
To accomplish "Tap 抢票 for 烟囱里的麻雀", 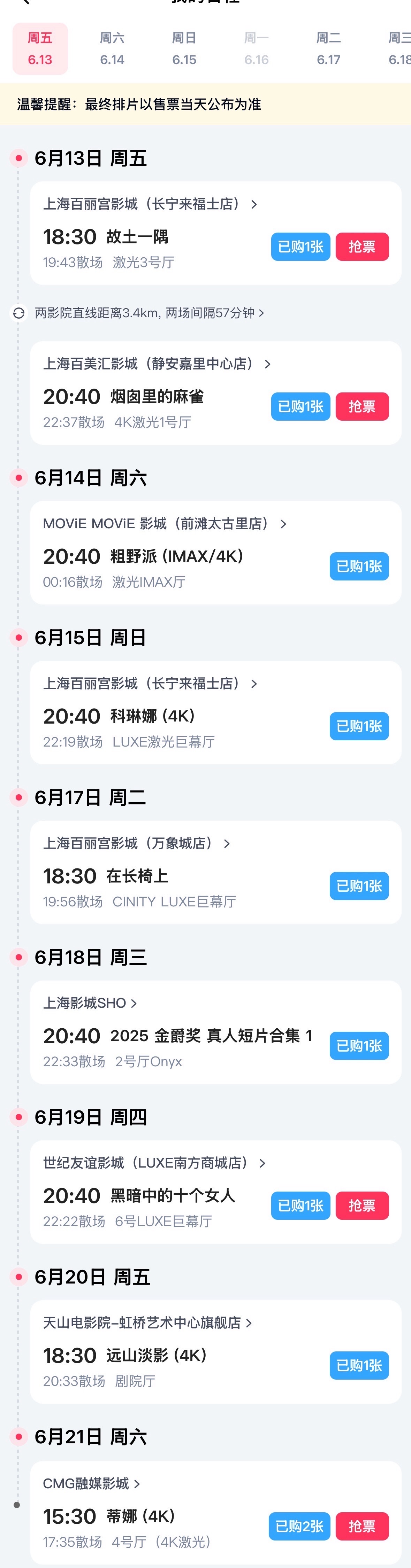I will (361, 406).
